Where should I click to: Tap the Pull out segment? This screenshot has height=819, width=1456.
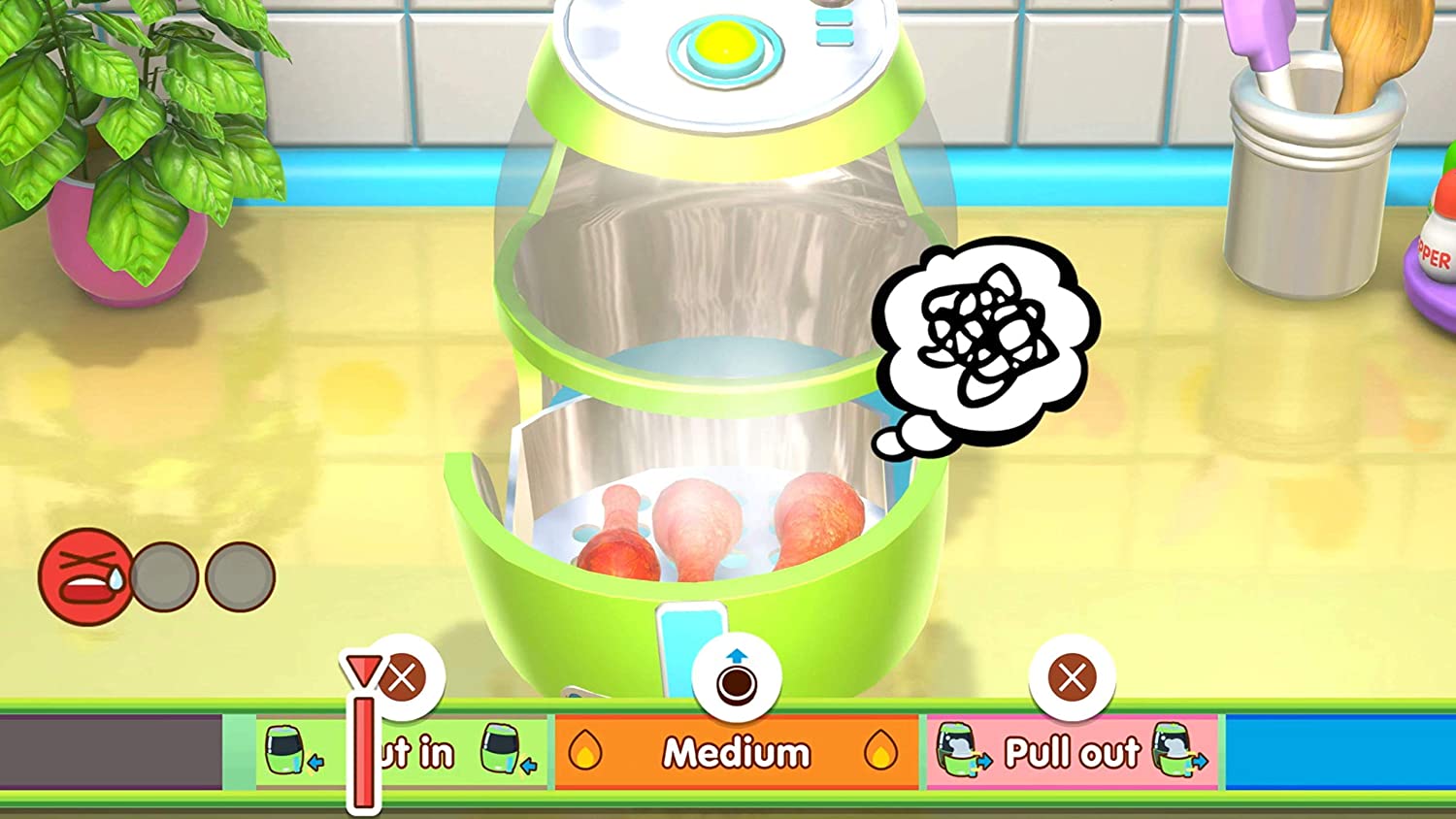pos(1072,753)
